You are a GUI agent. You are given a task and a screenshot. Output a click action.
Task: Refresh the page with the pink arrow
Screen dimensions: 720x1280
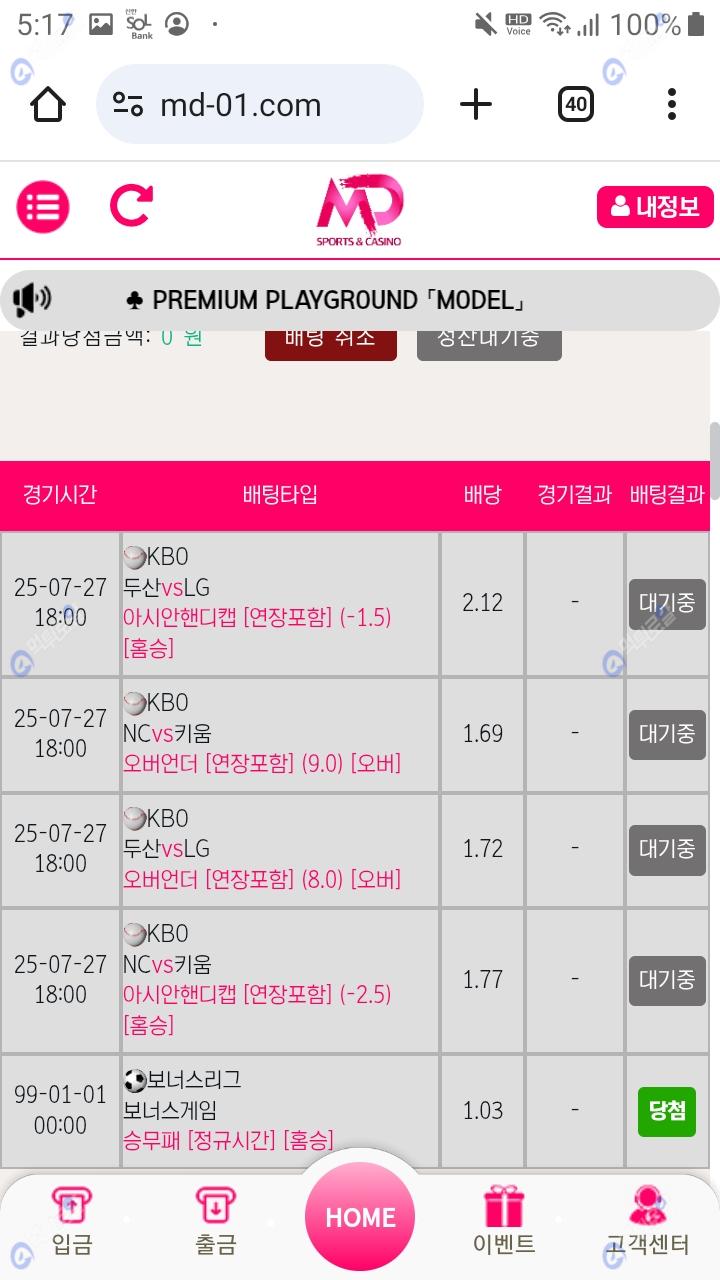click(x=131, y=206)
